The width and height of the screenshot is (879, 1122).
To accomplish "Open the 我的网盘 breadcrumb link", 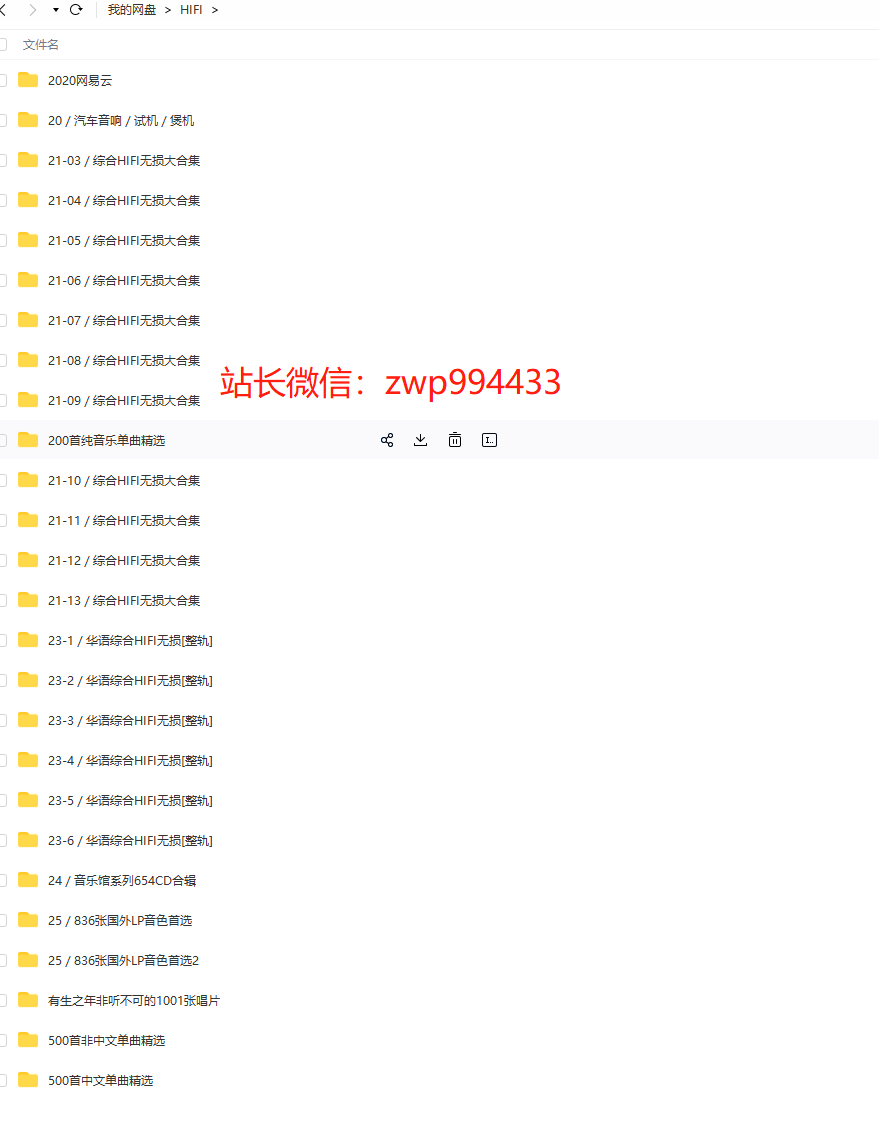I will [x=131, y=10].
